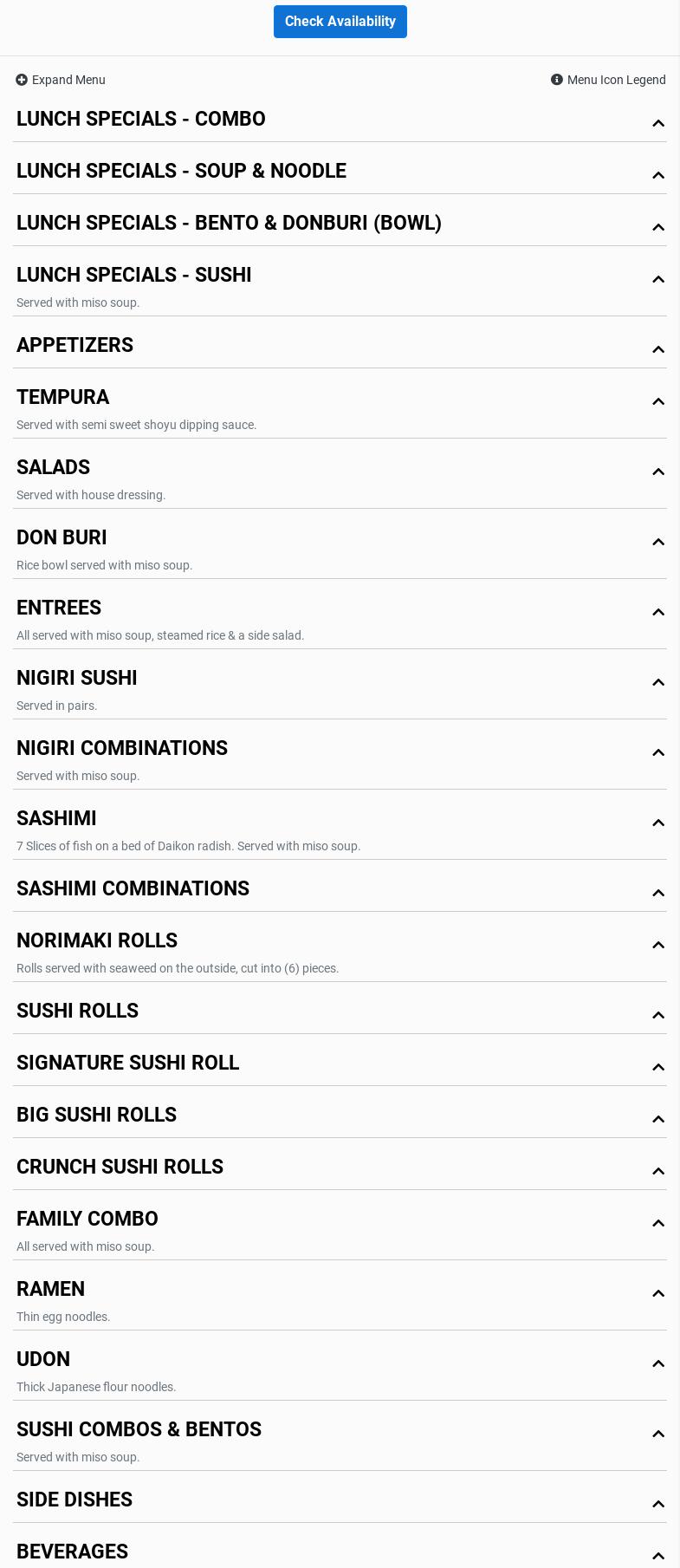Expand the Side Dishes section
This screenshot has height=1568, width=680.
click(x=340, y=1500)
